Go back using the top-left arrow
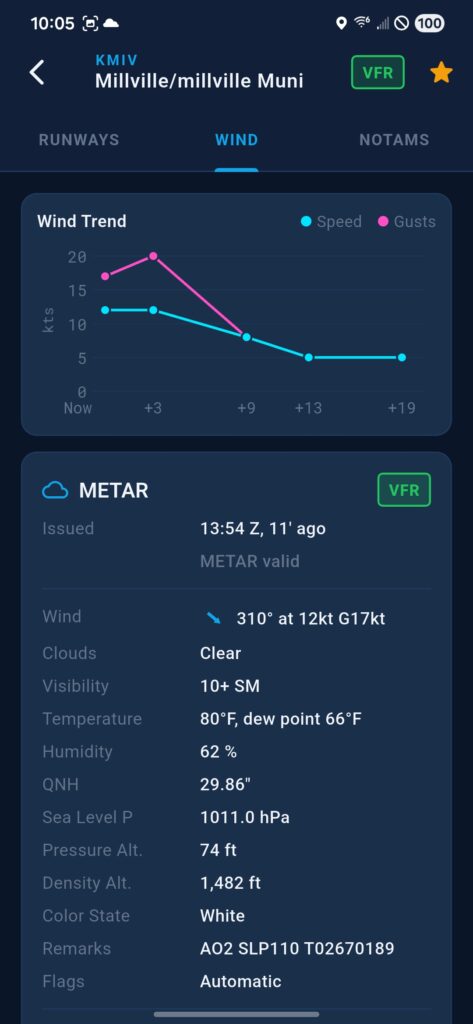Screen dimensions: 473x1024 37,72
